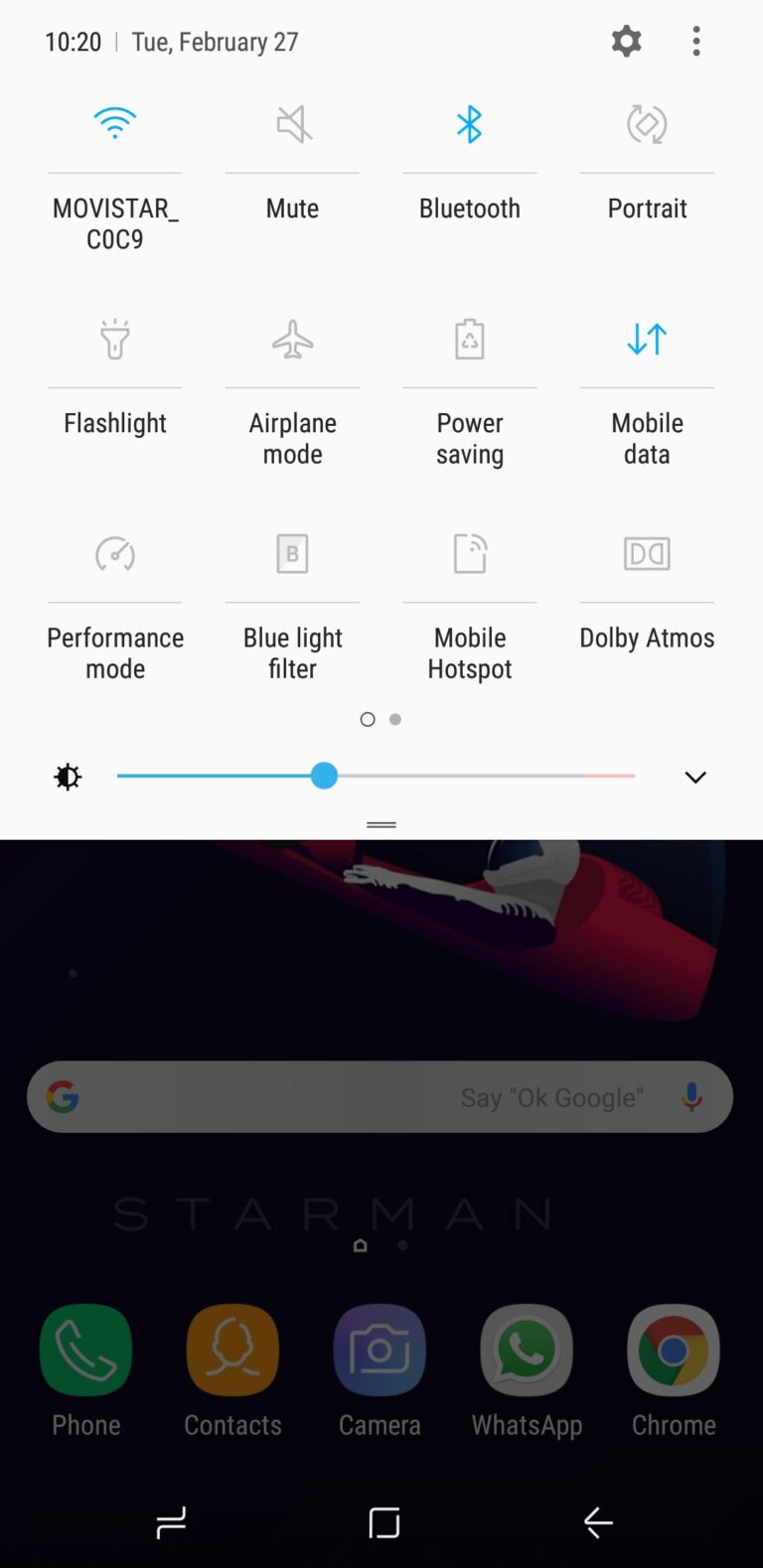The height and width of the screenshot is (1568, 763).
Task: Open the Camera app
Action: pyautogui.click(x=379, y=1351)
